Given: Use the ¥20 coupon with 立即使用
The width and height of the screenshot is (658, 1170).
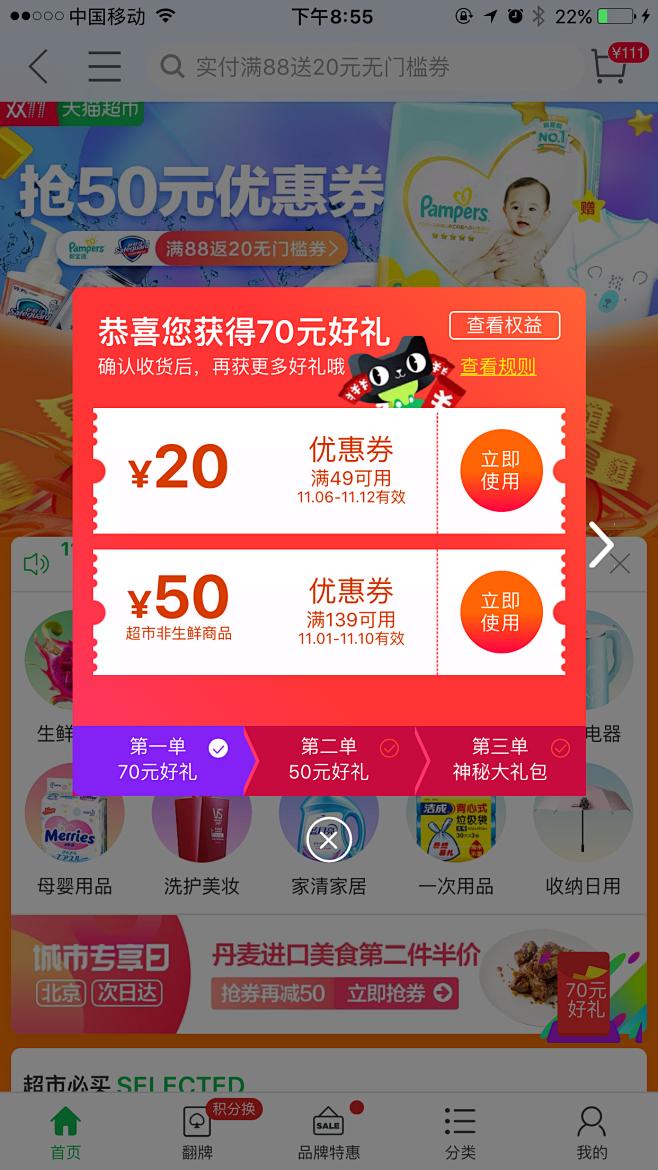Looking at the screenshot, I should pyautogui.click(x=501, y=470).
